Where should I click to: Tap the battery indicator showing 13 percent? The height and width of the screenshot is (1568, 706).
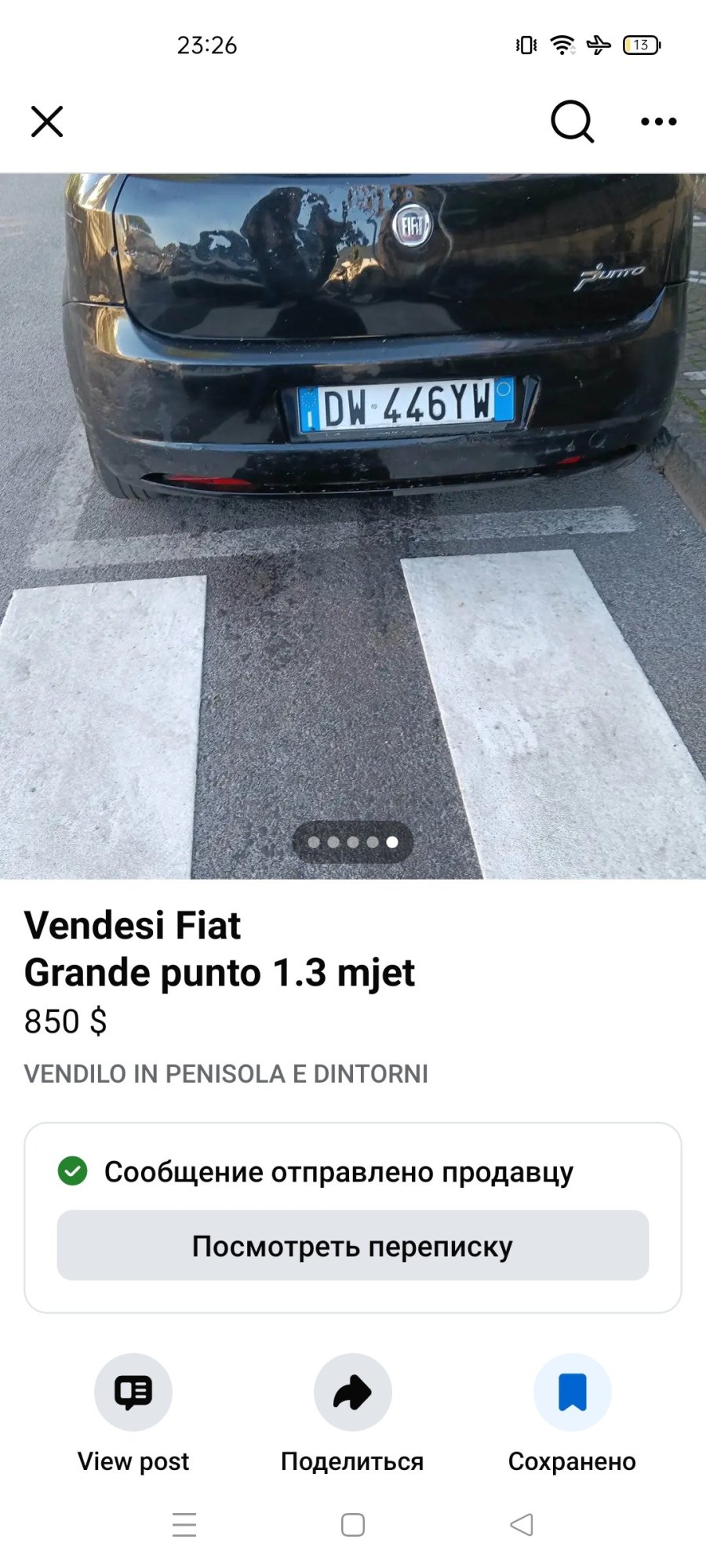639,45
